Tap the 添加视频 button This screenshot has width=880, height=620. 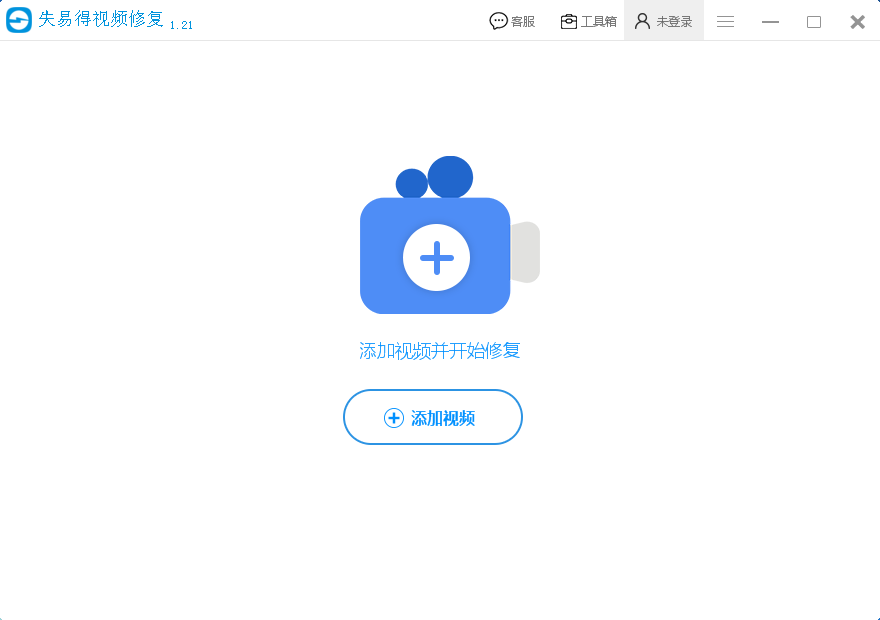tap(432, 417)
